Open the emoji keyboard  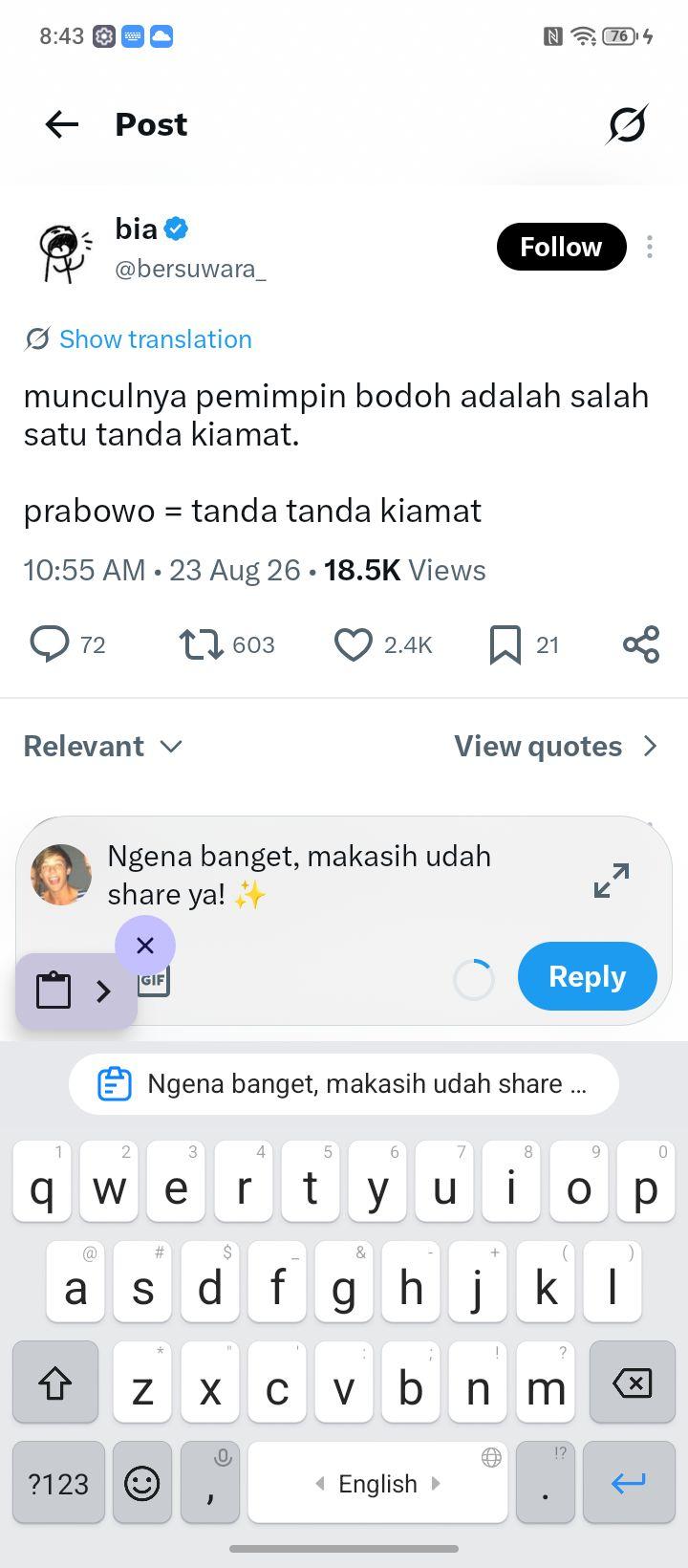(142, 1483)
